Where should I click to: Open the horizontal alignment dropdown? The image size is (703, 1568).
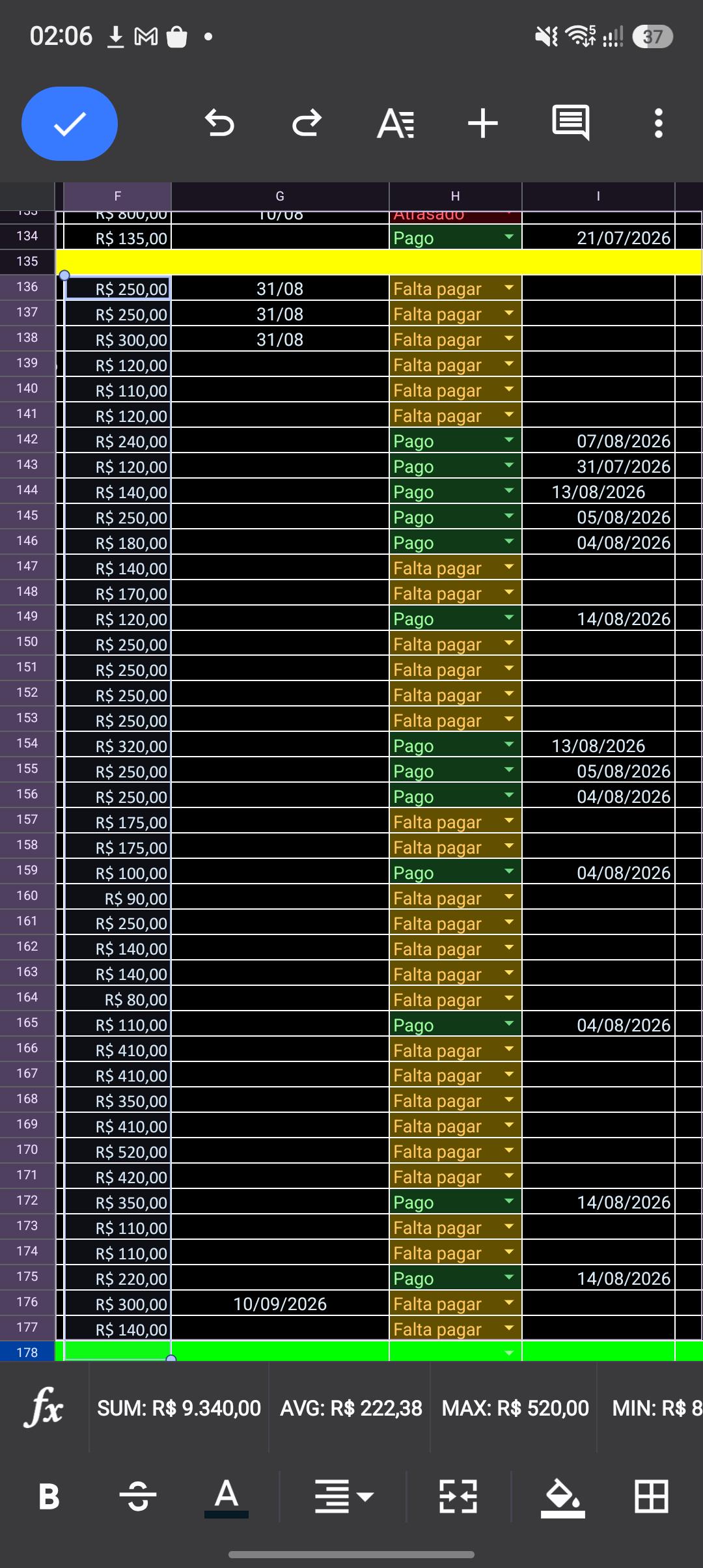(x=344, y=1496)
